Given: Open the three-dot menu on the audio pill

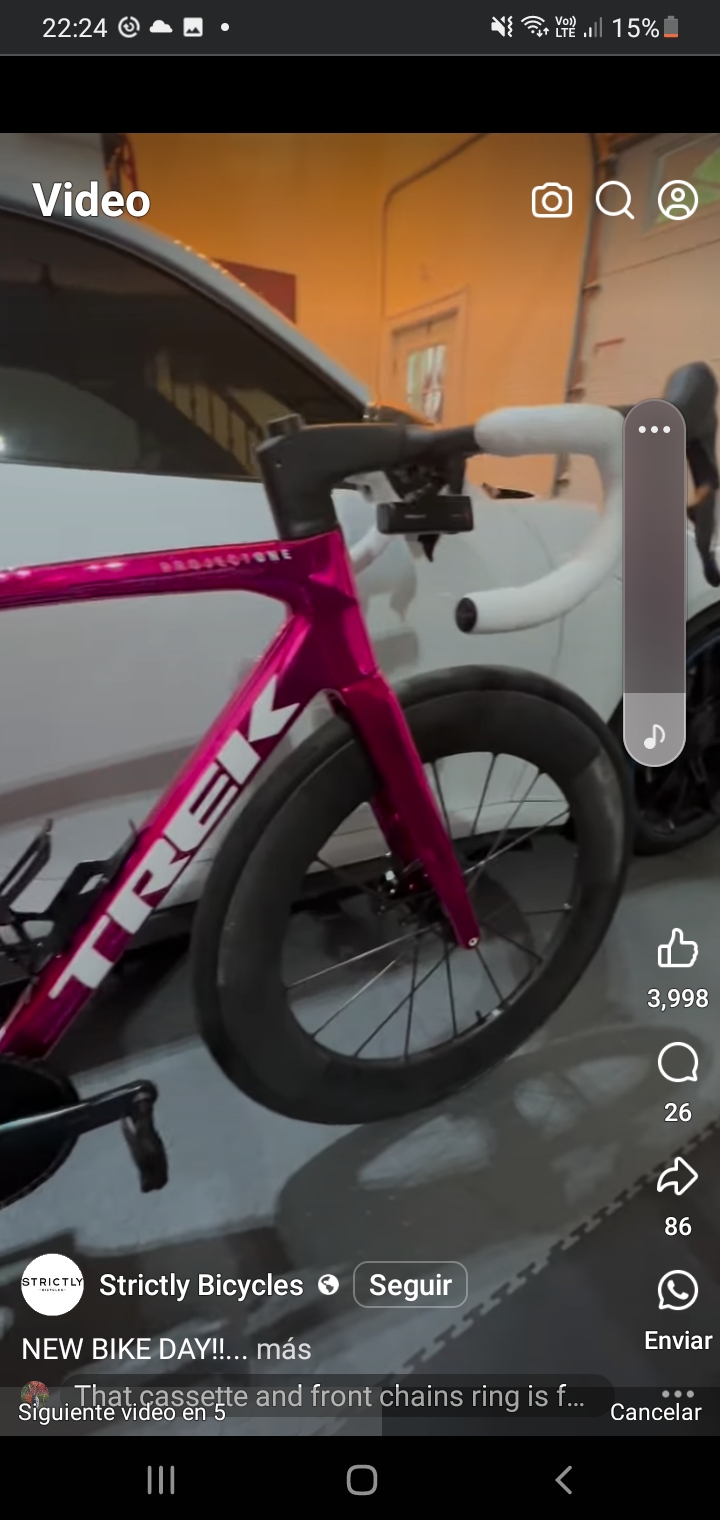Looking at the screenshot, I should coord(654,430).
